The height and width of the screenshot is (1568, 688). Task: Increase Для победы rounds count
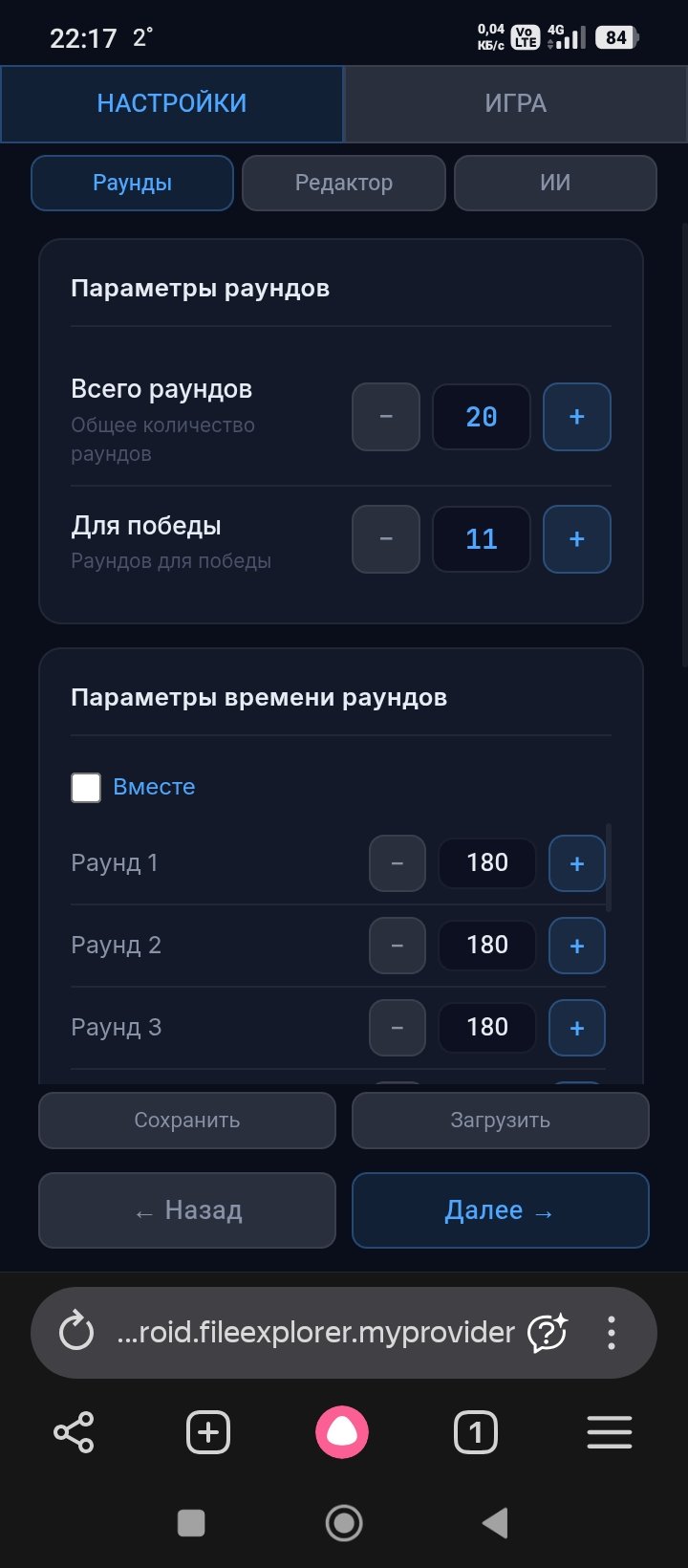(576, 539)
